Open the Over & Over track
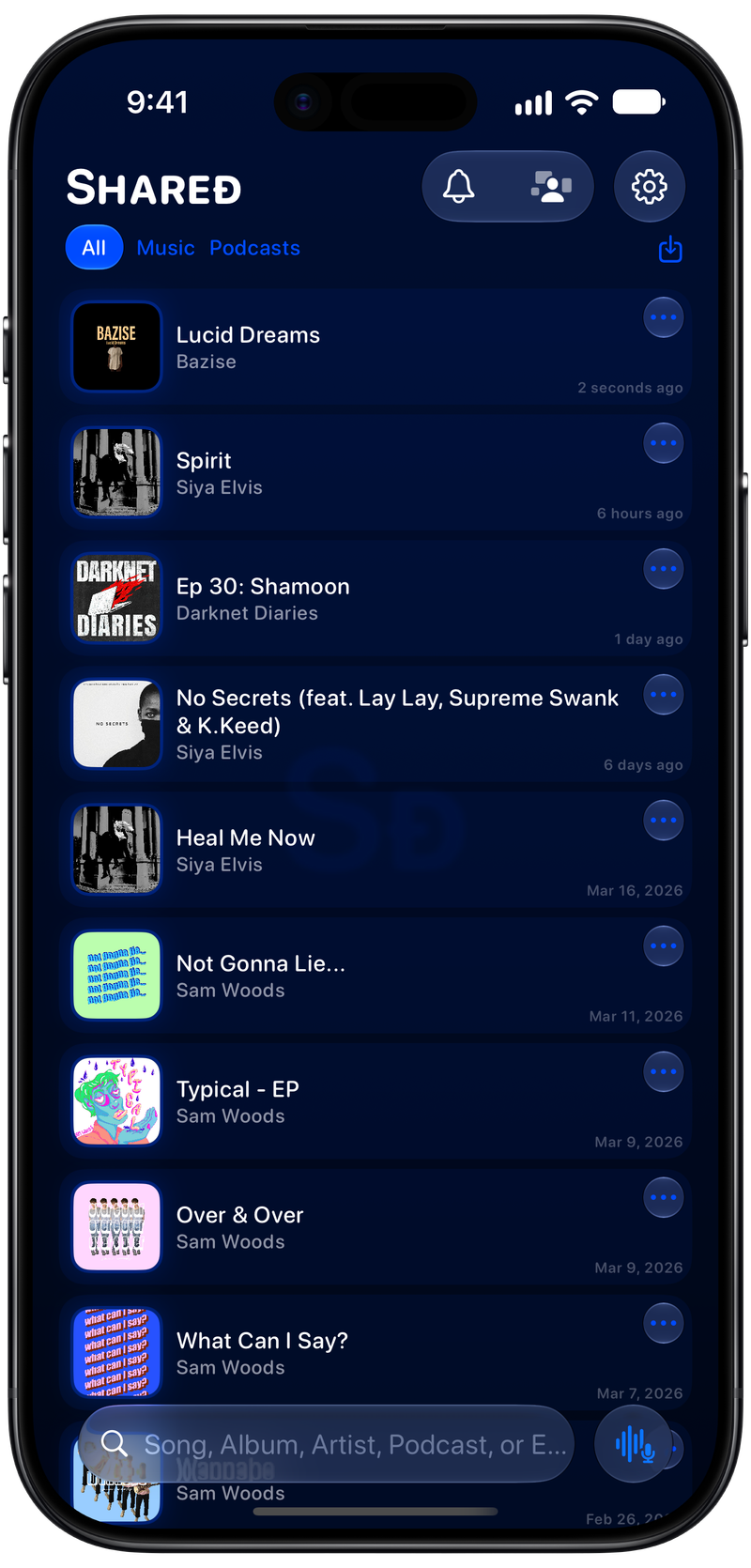751x1568 pixels. point(376,1228)
